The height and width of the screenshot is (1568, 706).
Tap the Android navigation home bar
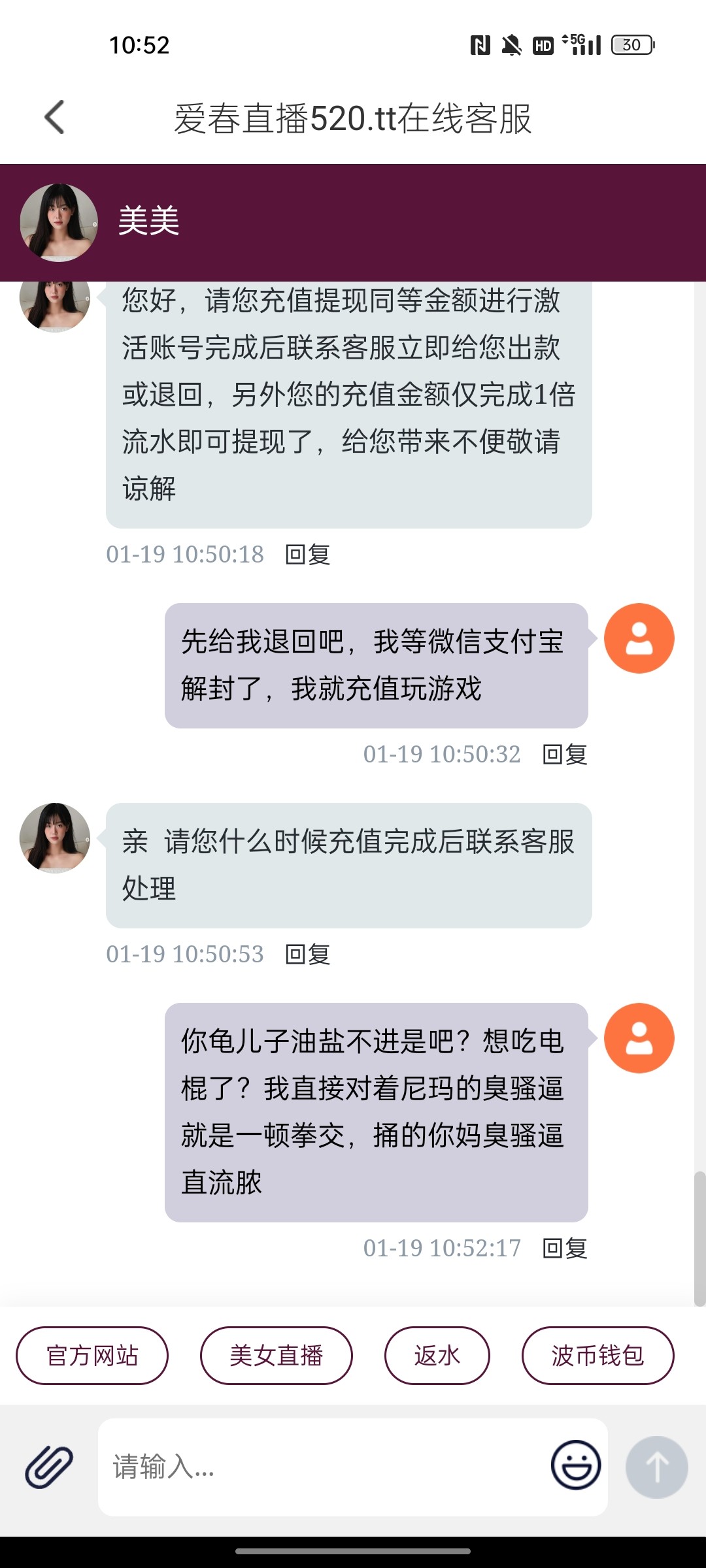click(x=353, y=1550)
